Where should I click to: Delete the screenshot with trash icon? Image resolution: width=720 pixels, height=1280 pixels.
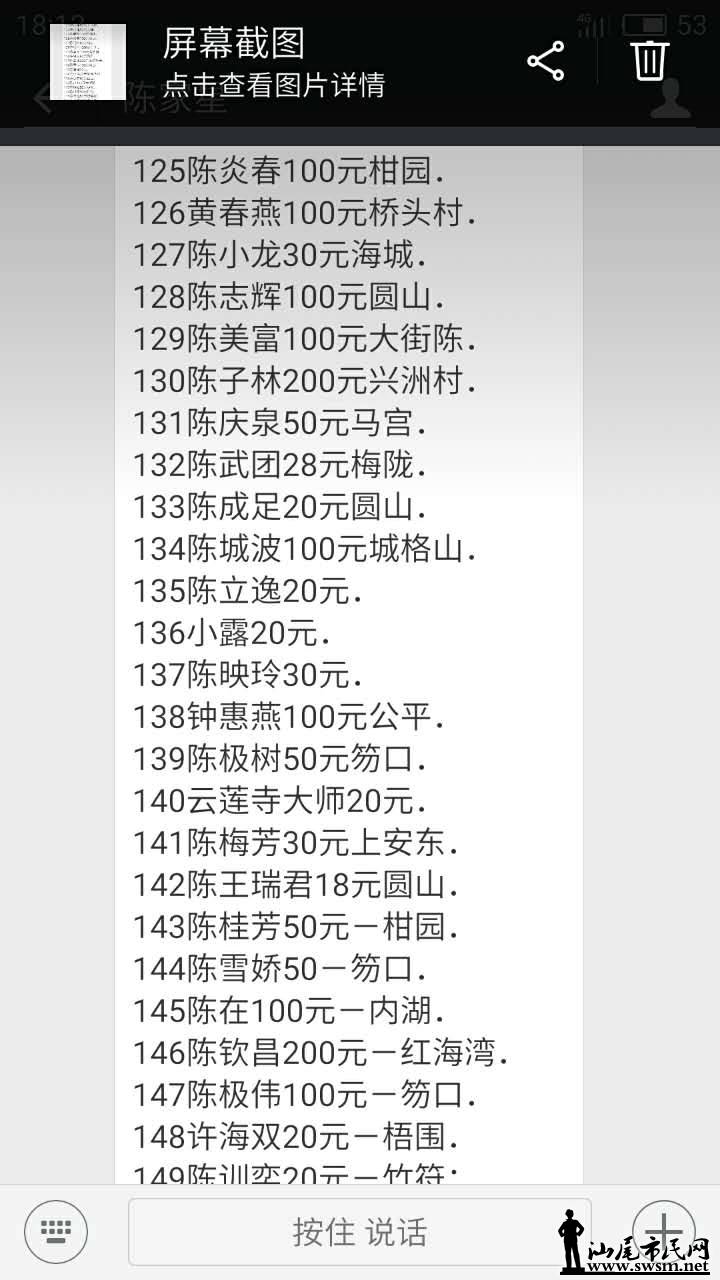click(x=650, y=60)
